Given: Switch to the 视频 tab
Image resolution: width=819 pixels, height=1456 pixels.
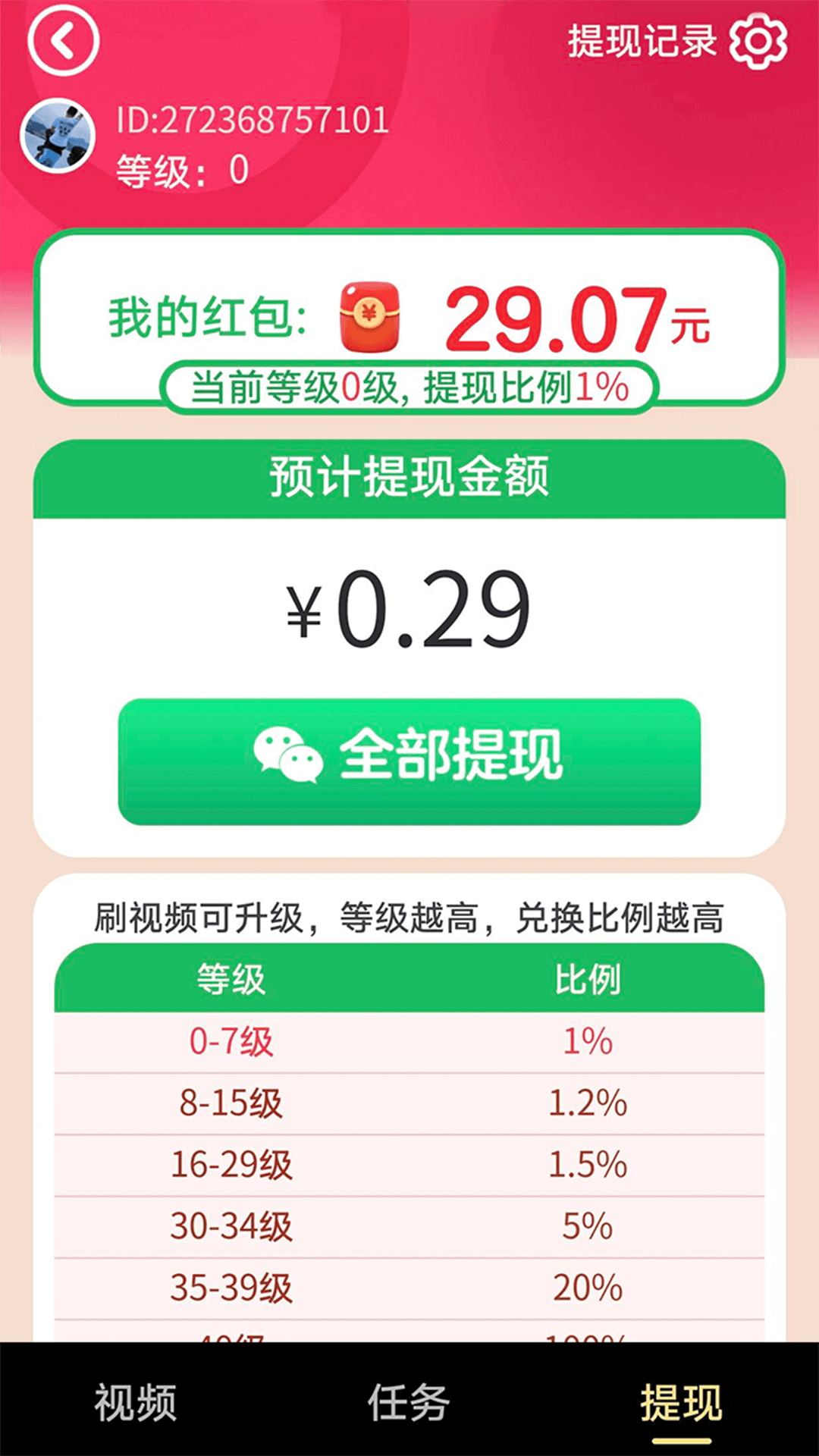Looking at the screenshot, I should (x=136, y=1402).
